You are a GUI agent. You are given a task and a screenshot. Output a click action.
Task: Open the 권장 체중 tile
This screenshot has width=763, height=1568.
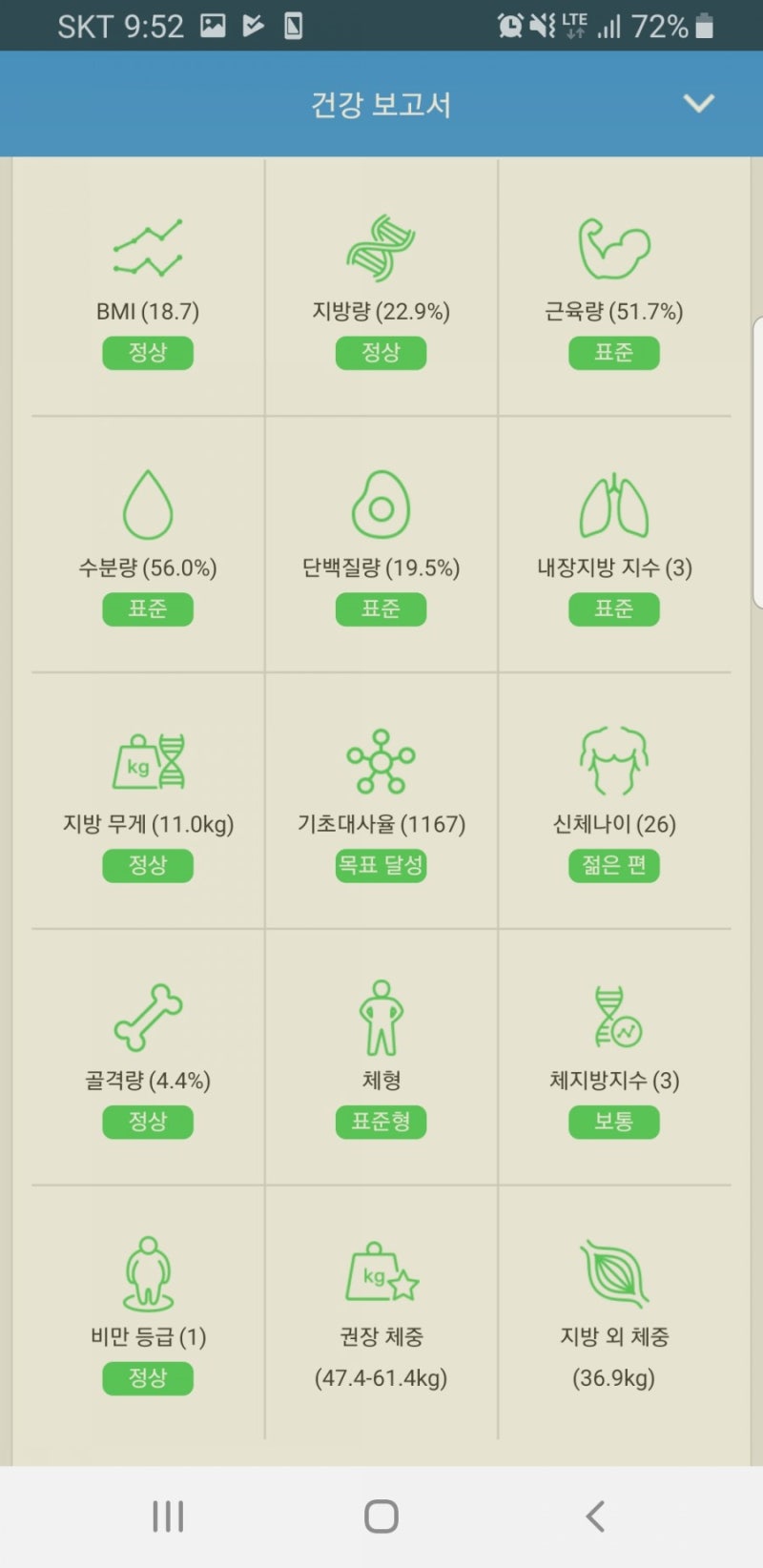coord(381,1313)
